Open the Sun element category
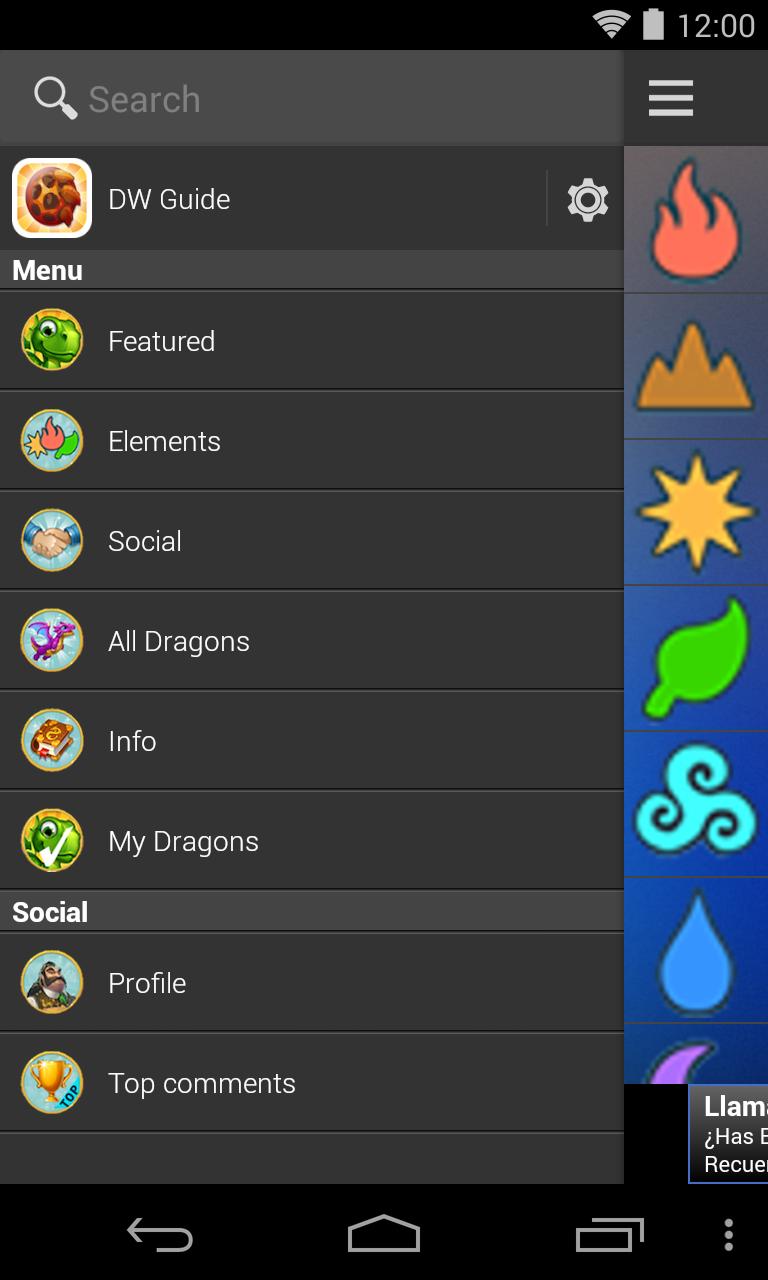Screen dimensions: 768x1280 (695, 512)
